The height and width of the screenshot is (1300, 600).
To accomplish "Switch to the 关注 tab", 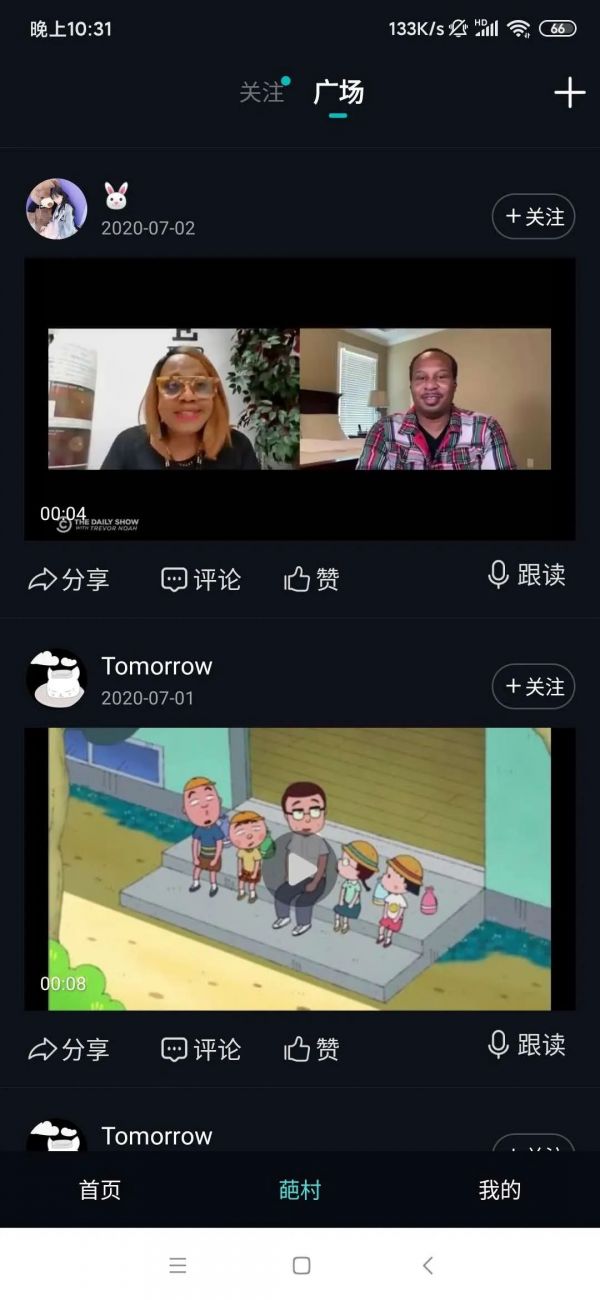I will click(262, 93).
